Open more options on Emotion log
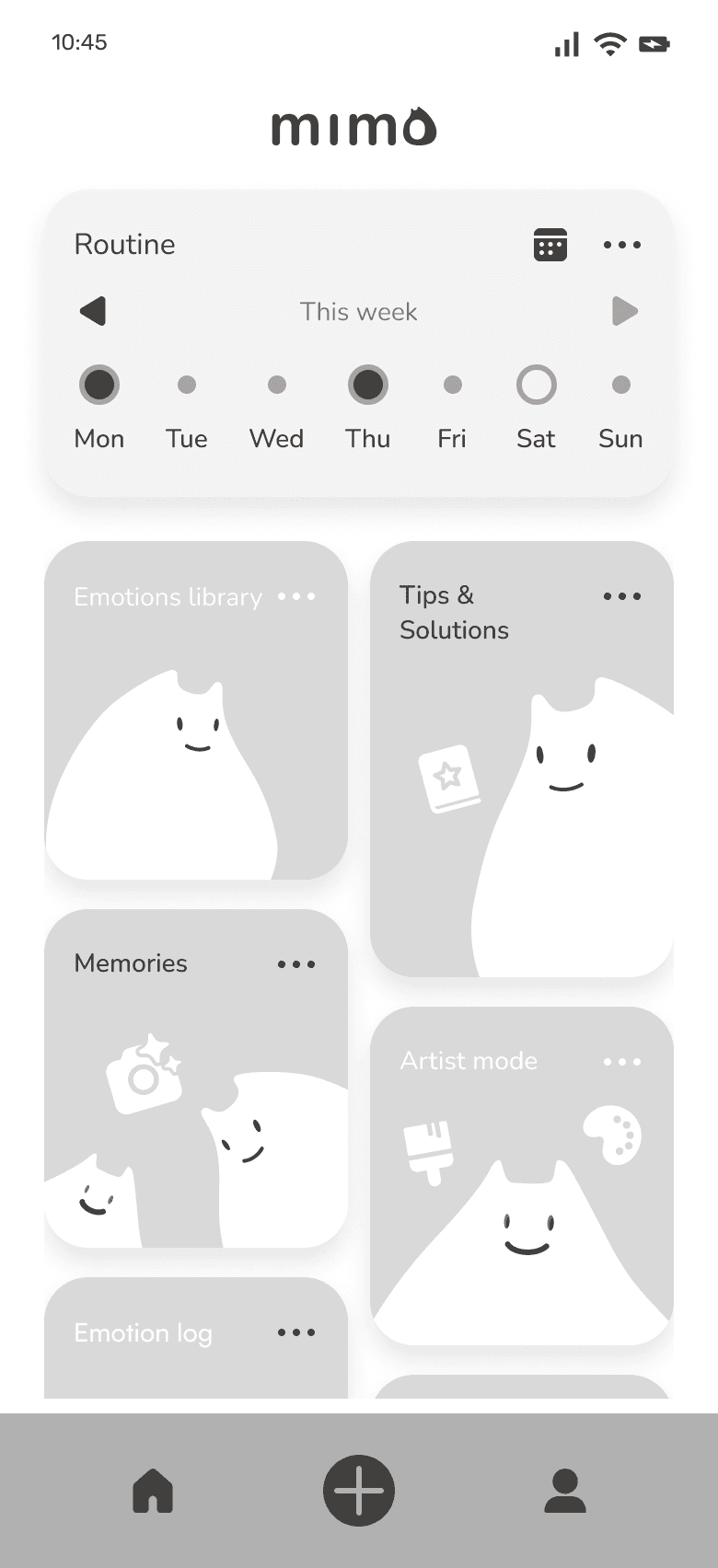Image resolution: width=718 pixels, height=1568 pixels. click(x=296, y=1332)
